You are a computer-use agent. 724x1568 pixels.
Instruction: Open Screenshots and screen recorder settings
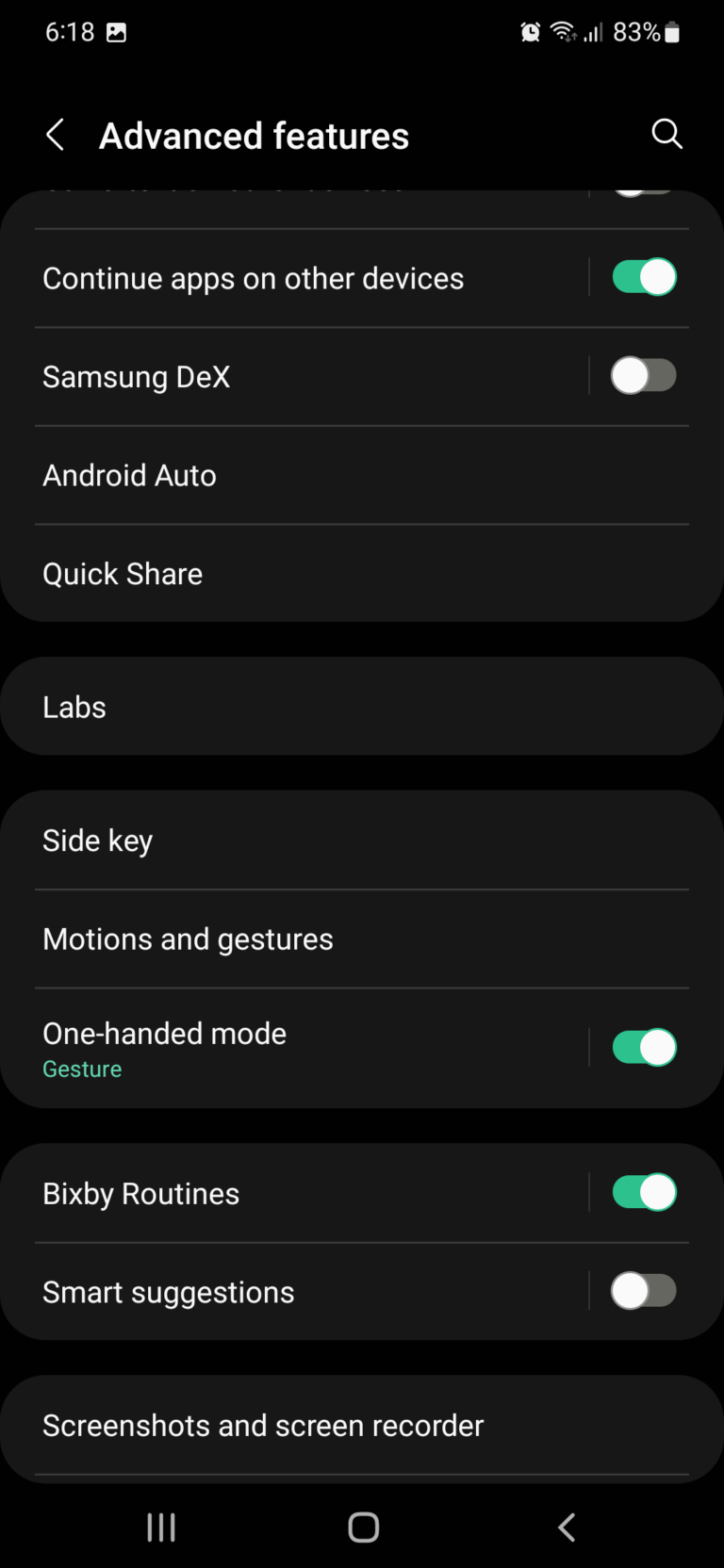262,1425
